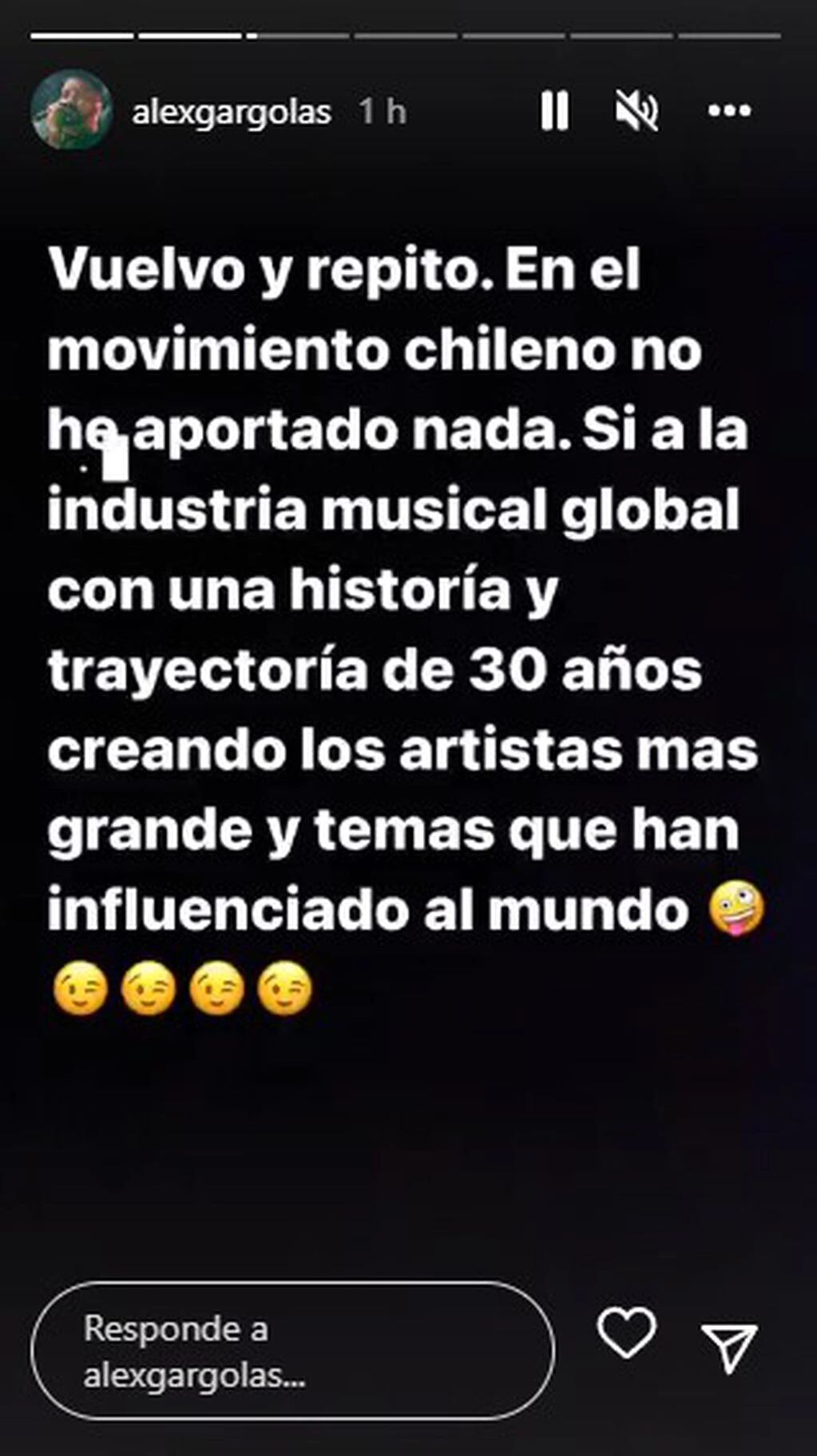Pause the story playback
Image resolution: width=817 pixels, height=1456 pixels.
click(554, 110)
